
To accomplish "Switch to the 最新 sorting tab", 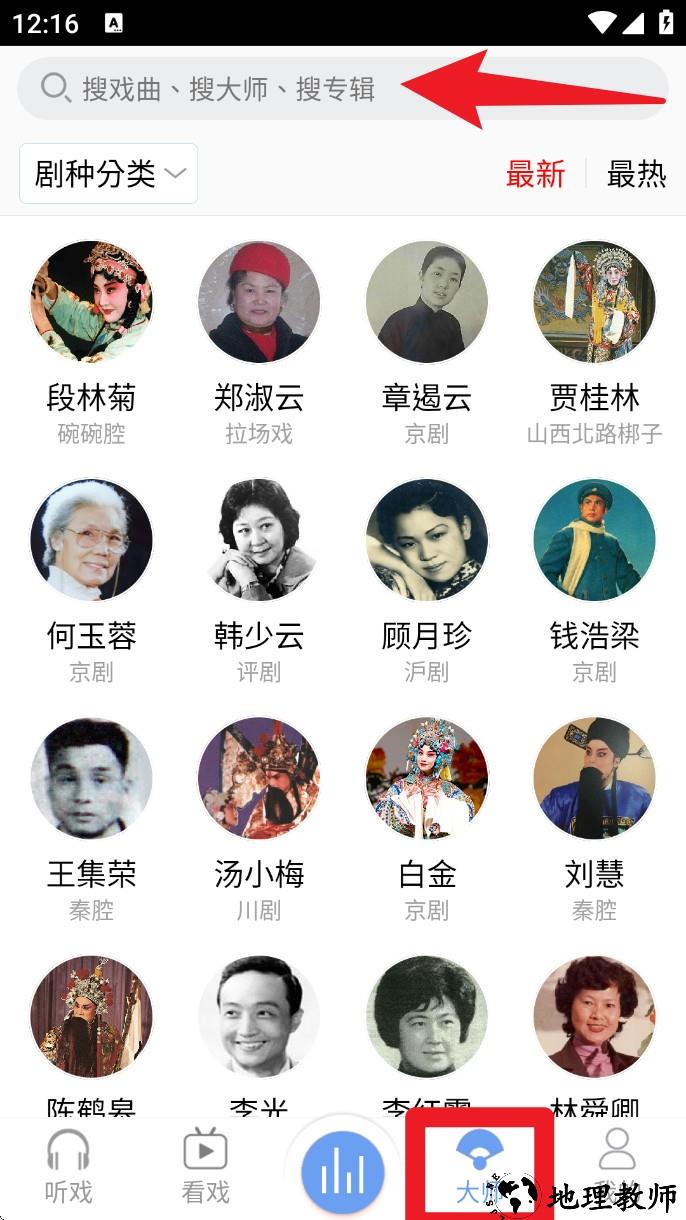I will click(535, 174).
